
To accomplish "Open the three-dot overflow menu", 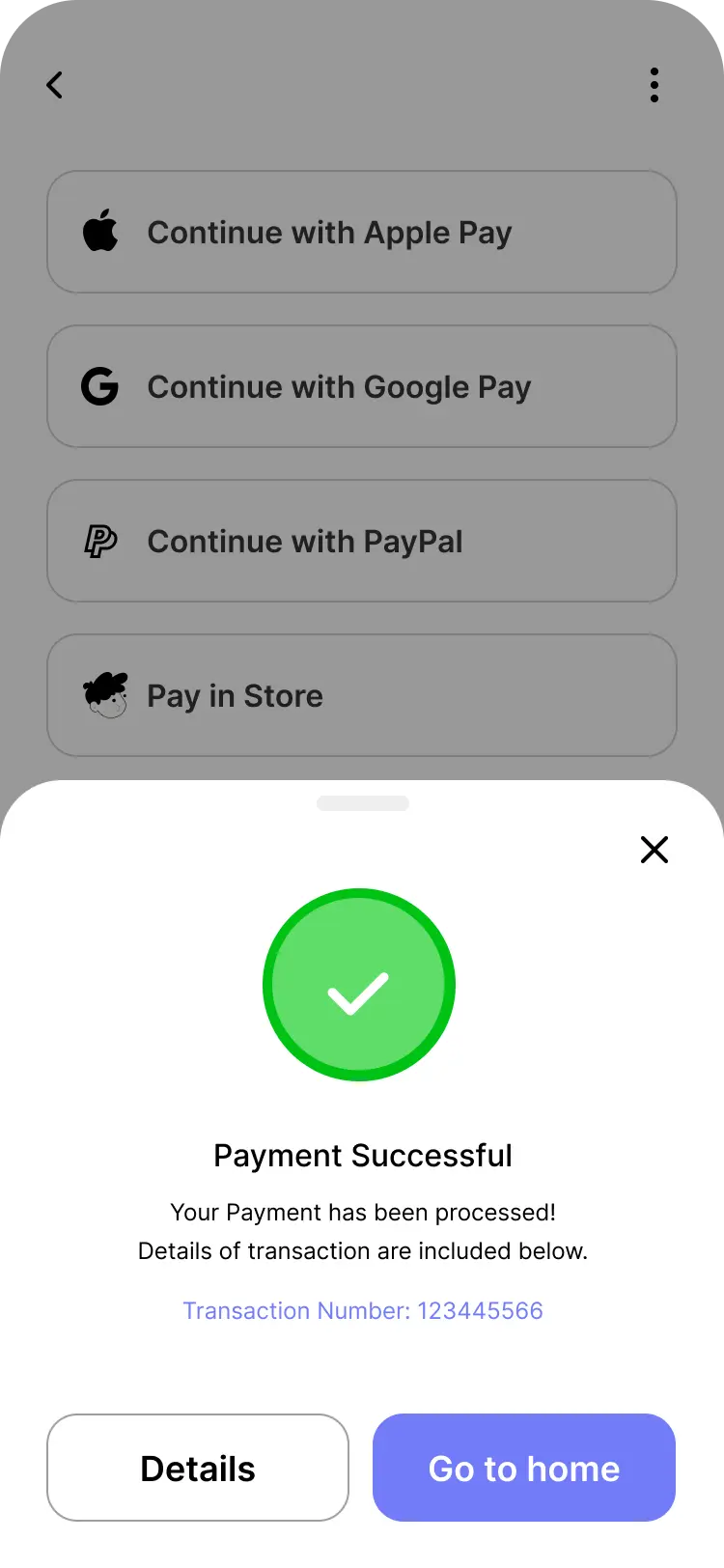I will tap(654, 85).
